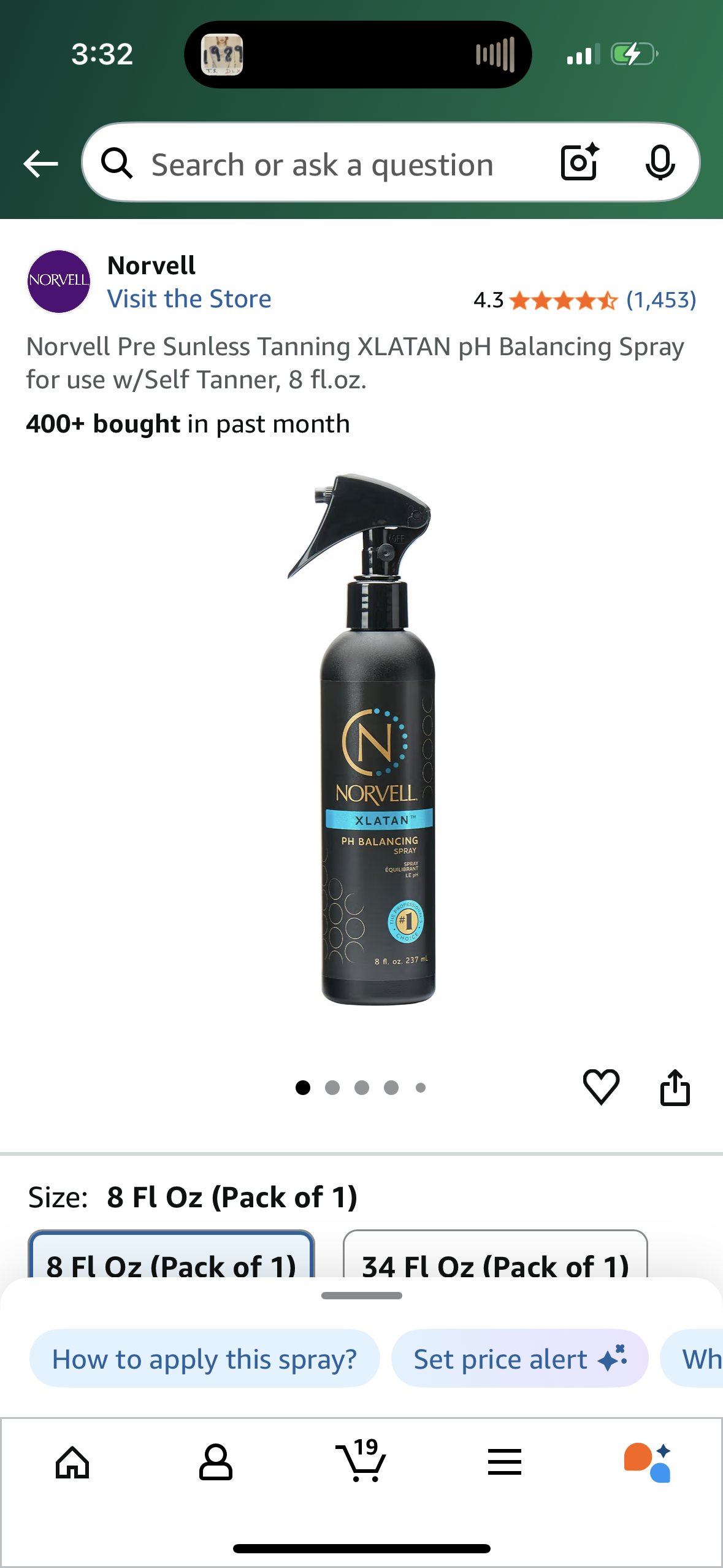
Task: Go to the Home tab icon
Action: pyautogui.click(x=72, y=1463)
